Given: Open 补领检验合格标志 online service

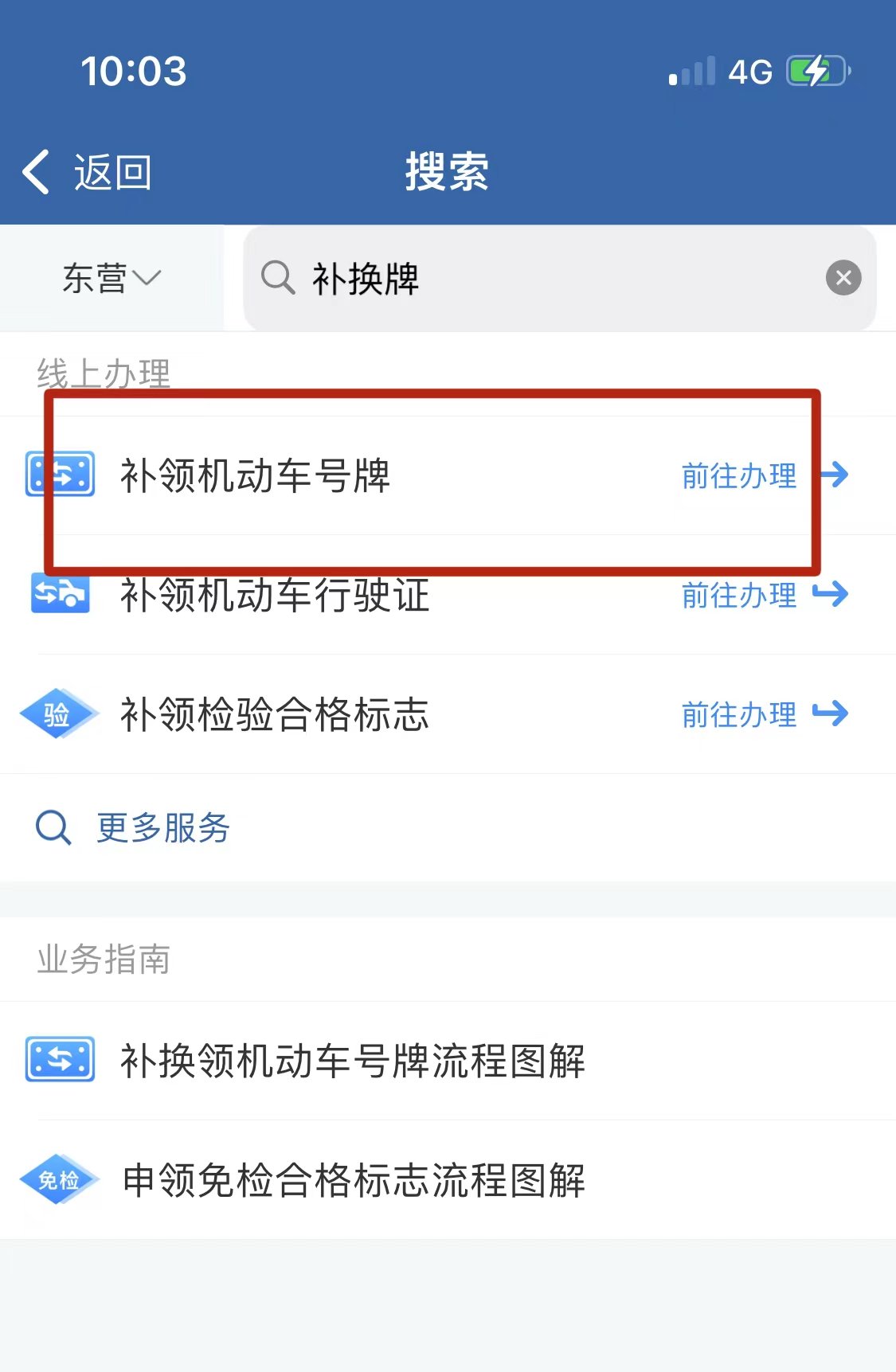Looking at the screenshot, I should pyautogui.click(x=448, y=714).
